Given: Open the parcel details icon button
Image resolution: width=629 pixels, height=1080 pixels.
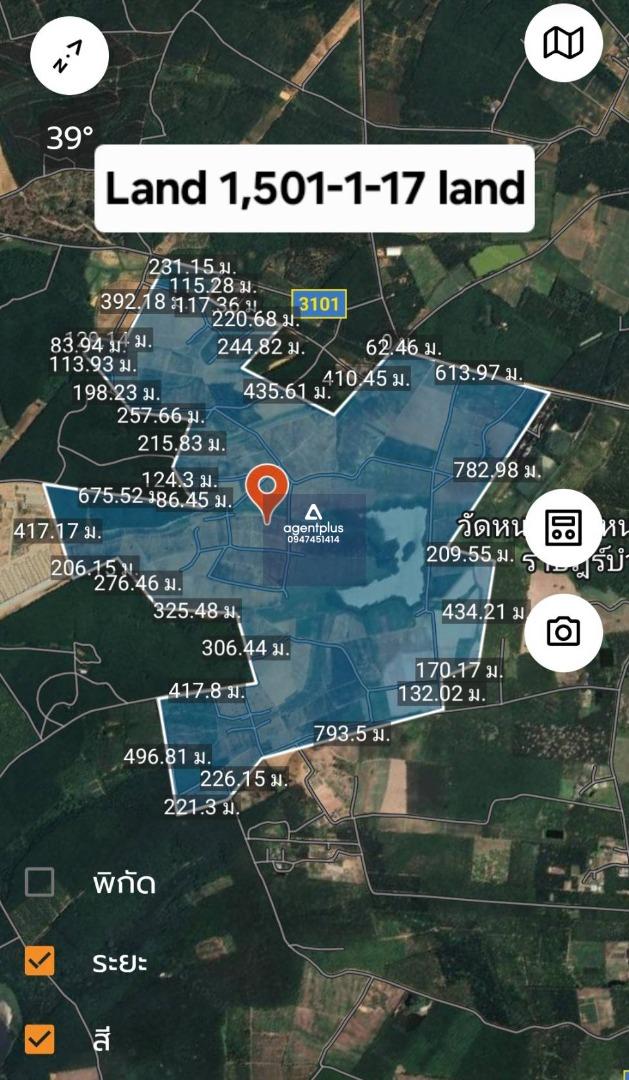Looking at the screenshot, I should 563,528.
